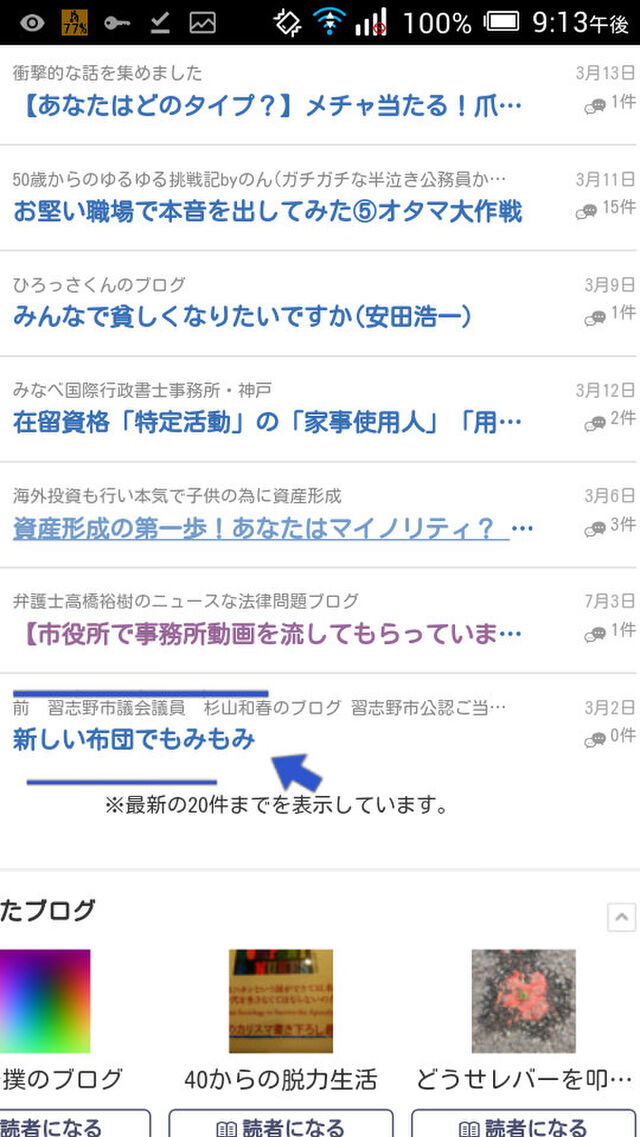Image resolution: width=640 pixels, height=1137 pixels.
Task: Open the どうせレバーを叩 blog thumbnail
Action: [x=523, y=1001]
